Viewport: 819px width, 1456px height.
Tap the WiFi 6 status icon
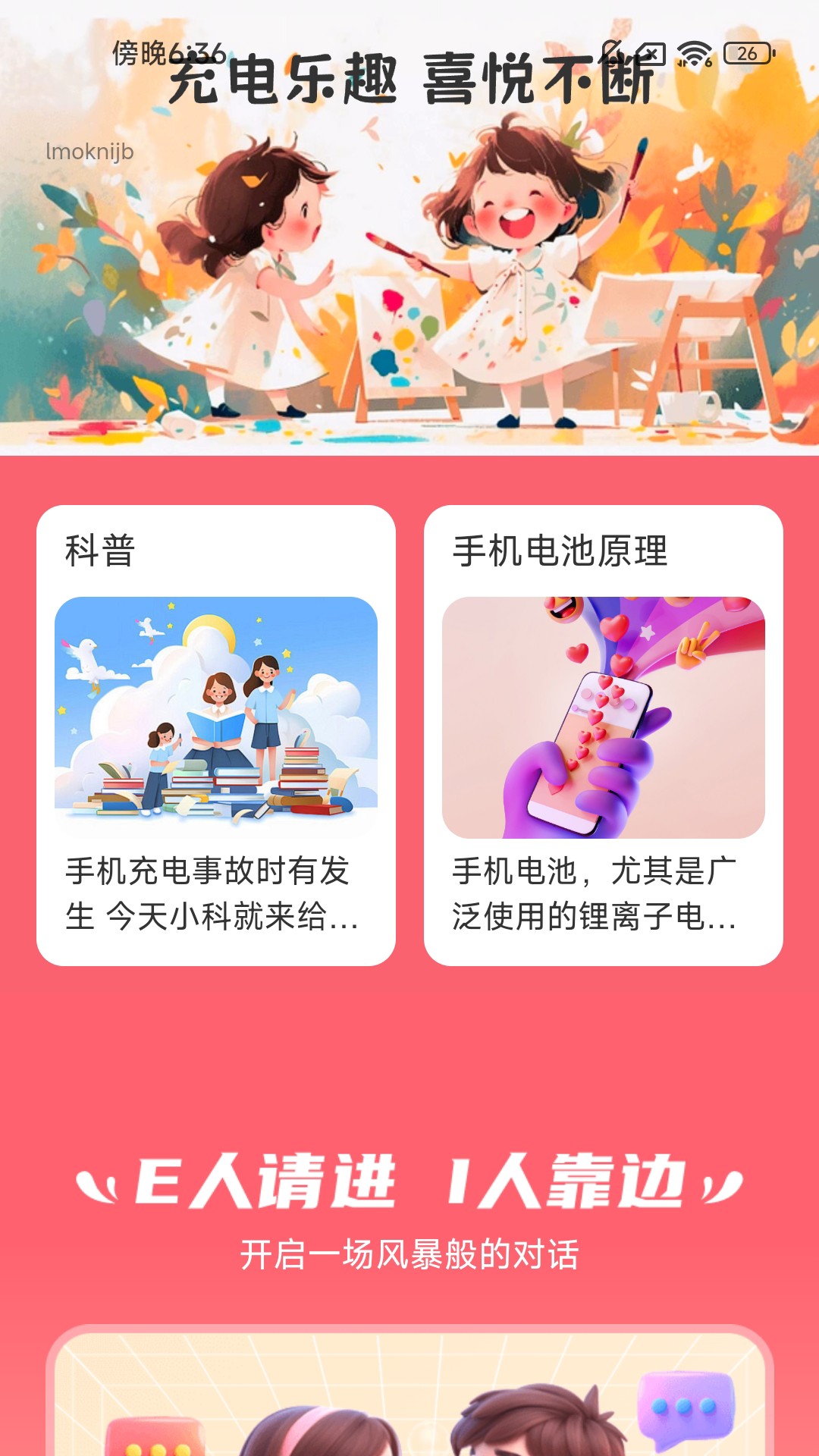tap(694, 53)
